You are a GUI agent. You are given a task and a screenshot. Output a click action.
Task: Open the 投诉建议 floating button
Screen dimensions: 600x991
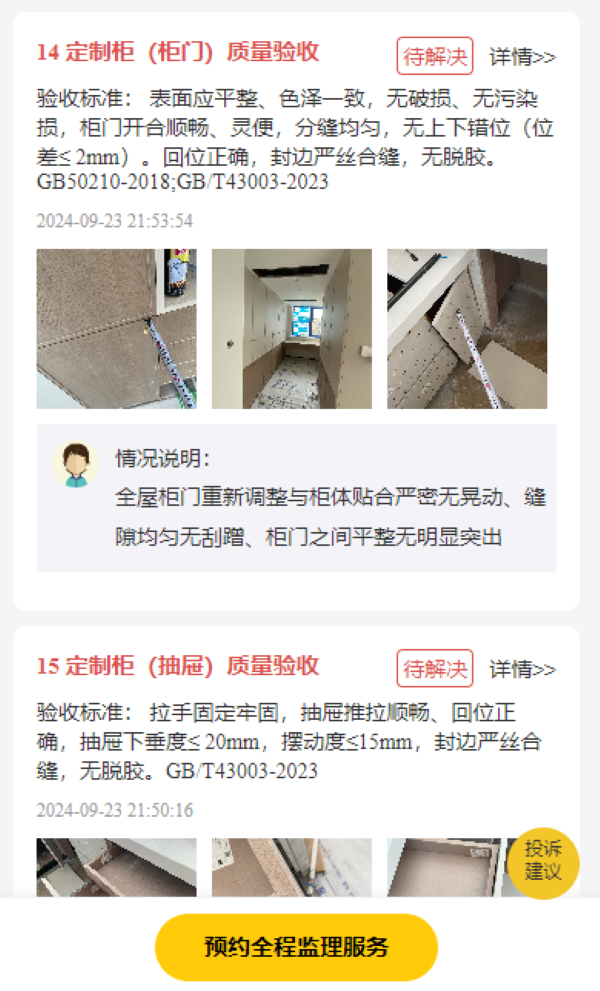click(543, 861)
